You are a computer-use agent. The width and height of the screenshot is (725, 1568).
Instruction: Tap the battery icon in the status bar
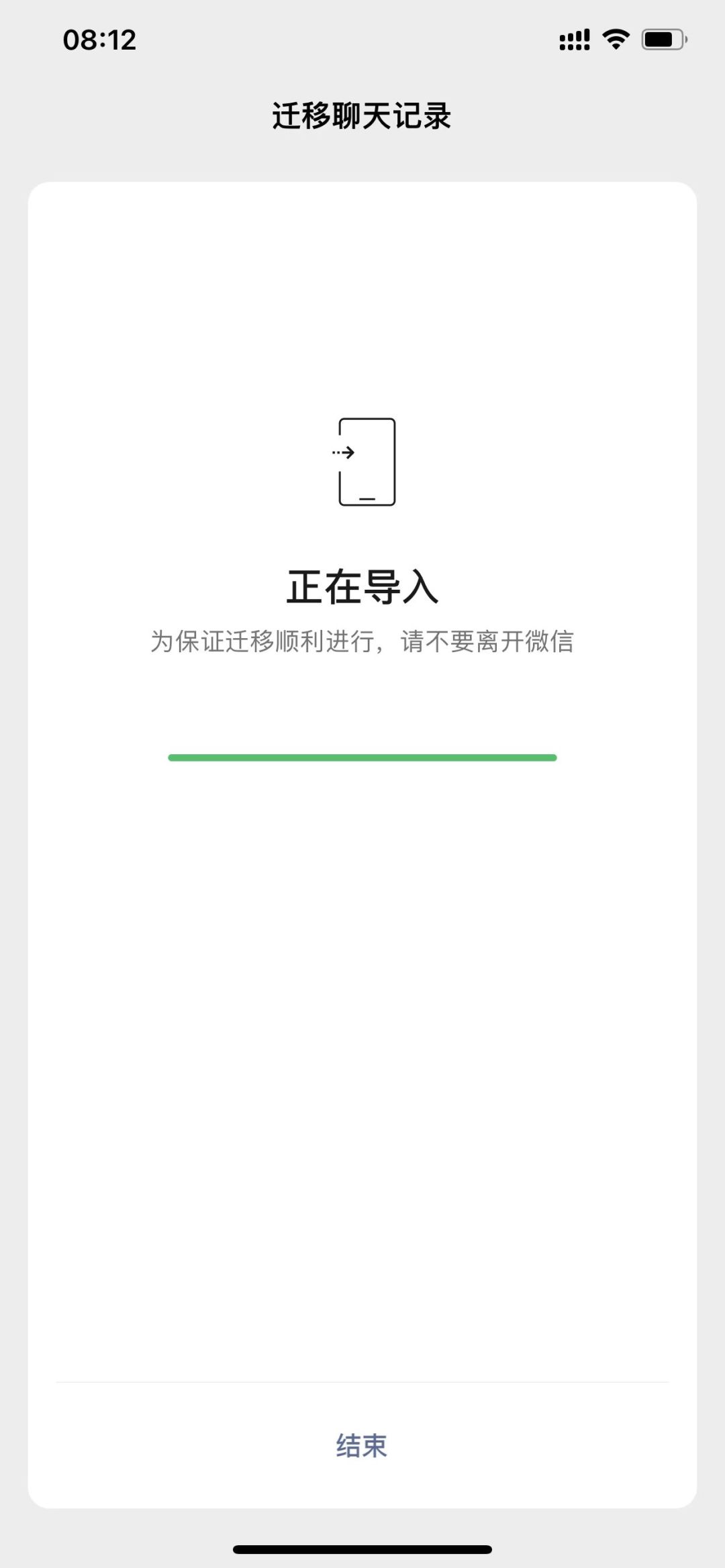point(663,40)
